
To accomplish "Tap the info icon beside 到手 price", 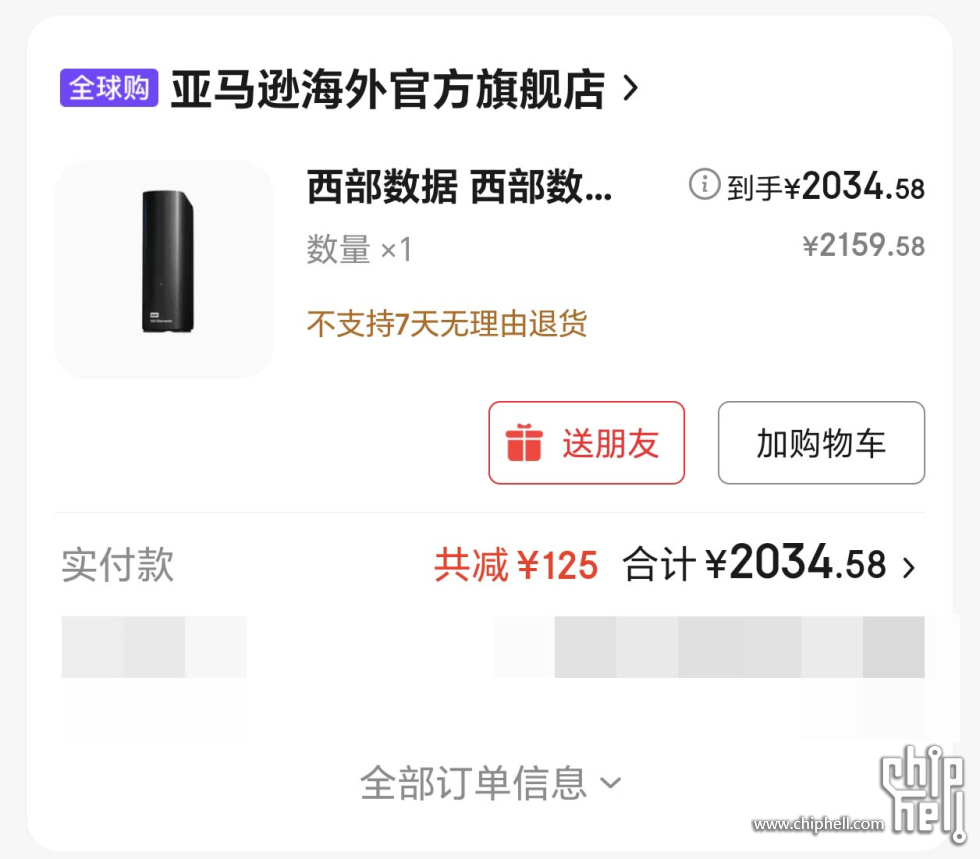I will pos(704,184).
